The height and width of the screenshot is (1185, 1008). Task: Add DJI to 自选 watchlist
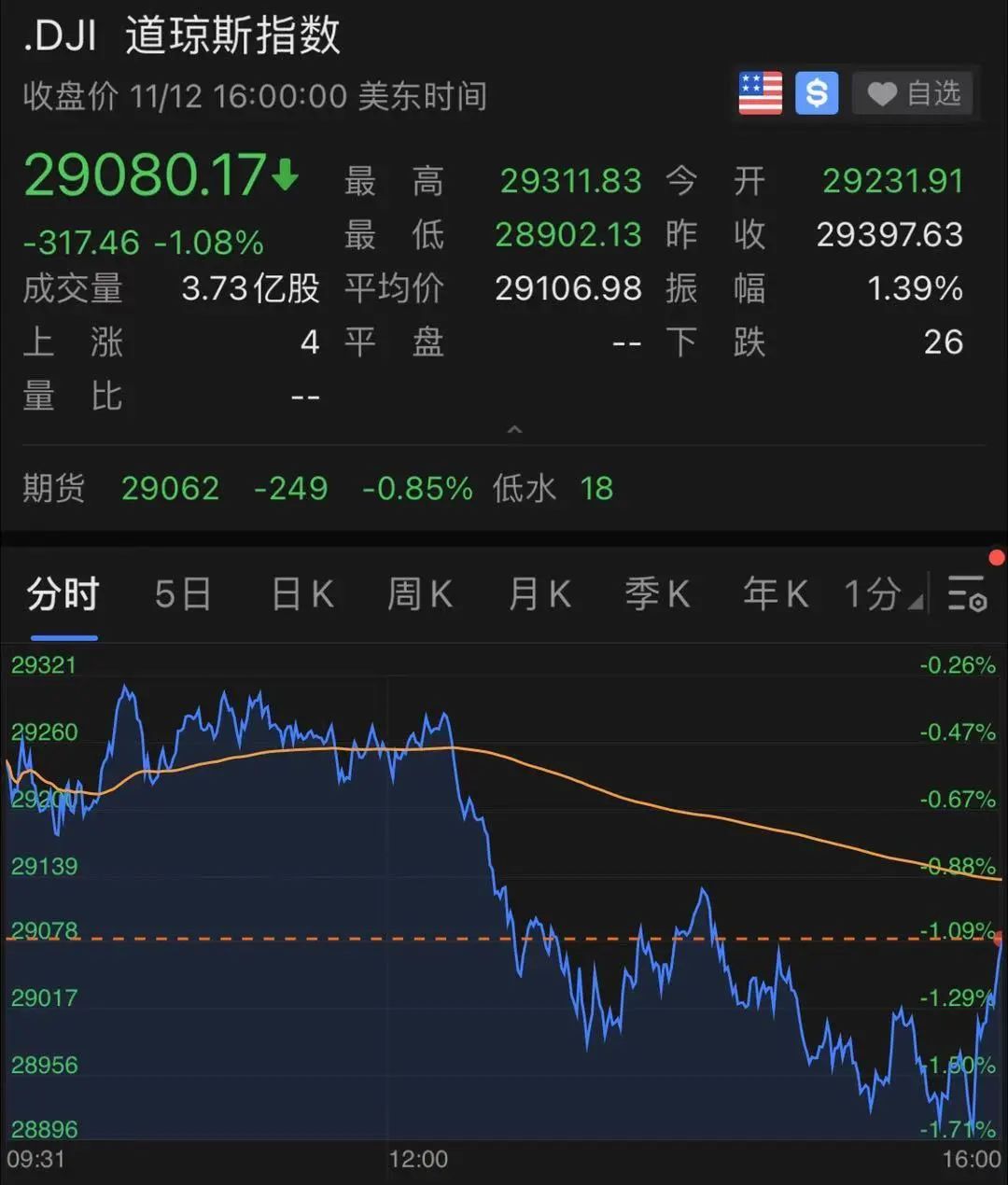912,93
